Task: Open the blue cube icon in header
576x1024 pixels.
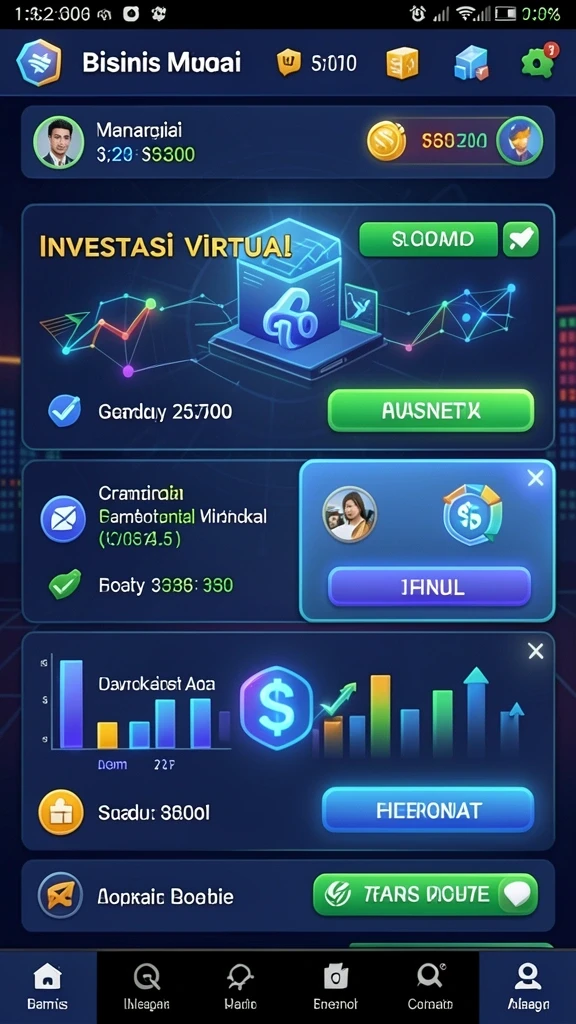Action: tap(471, 63)
